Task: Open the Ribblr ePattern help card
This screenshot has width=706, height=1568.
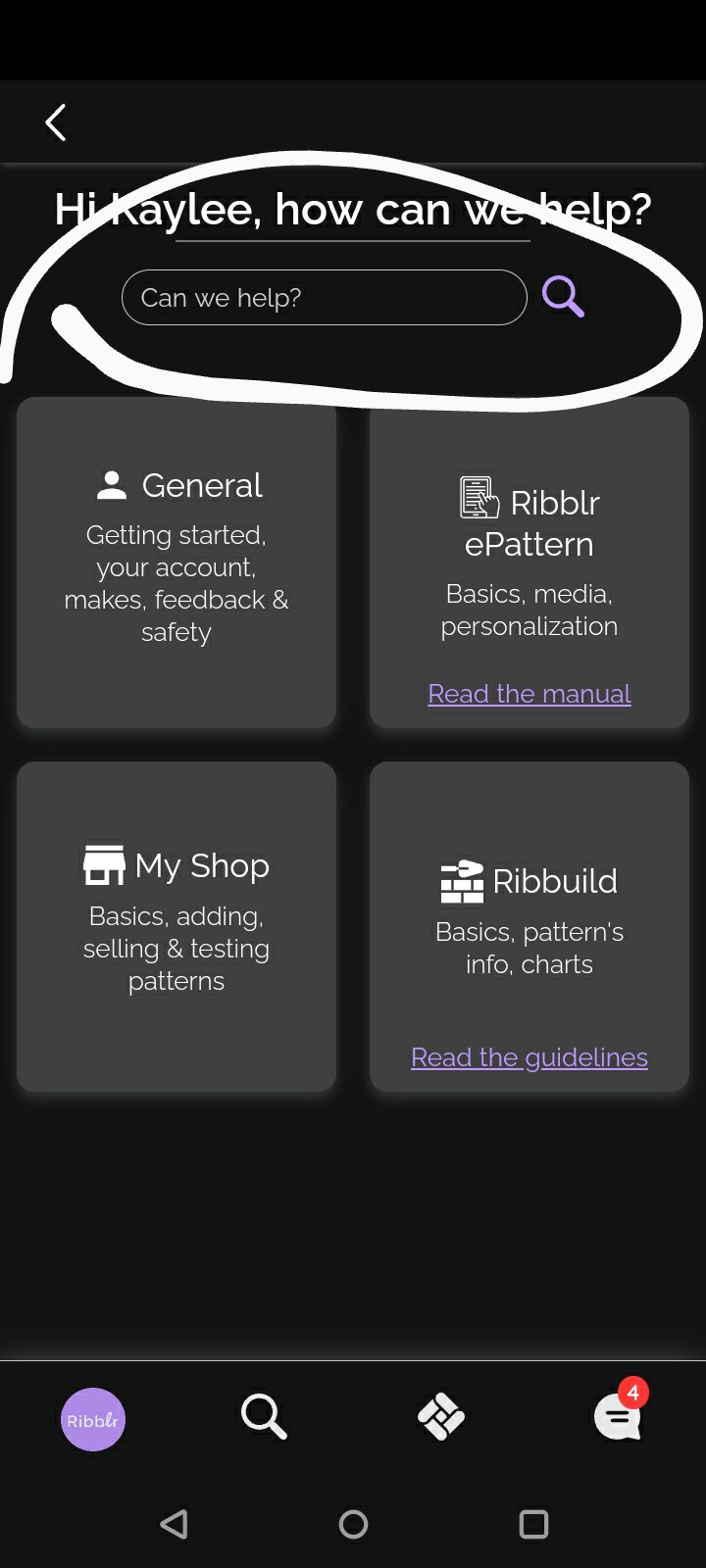Action: (529, 563)
